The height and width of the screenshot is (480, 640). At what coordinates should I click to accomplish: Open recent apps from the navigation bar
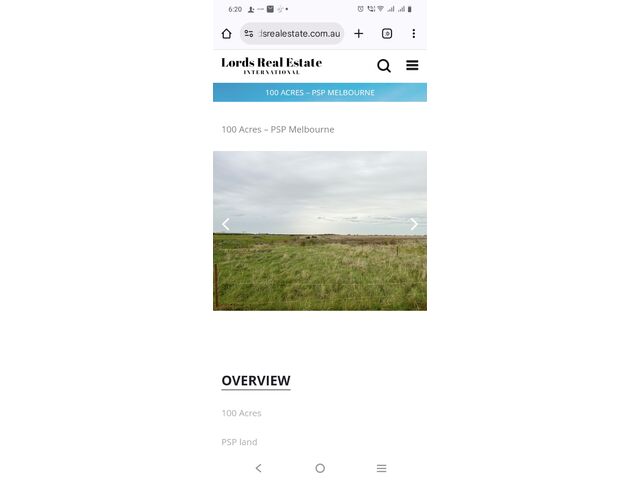click(381, 468)
